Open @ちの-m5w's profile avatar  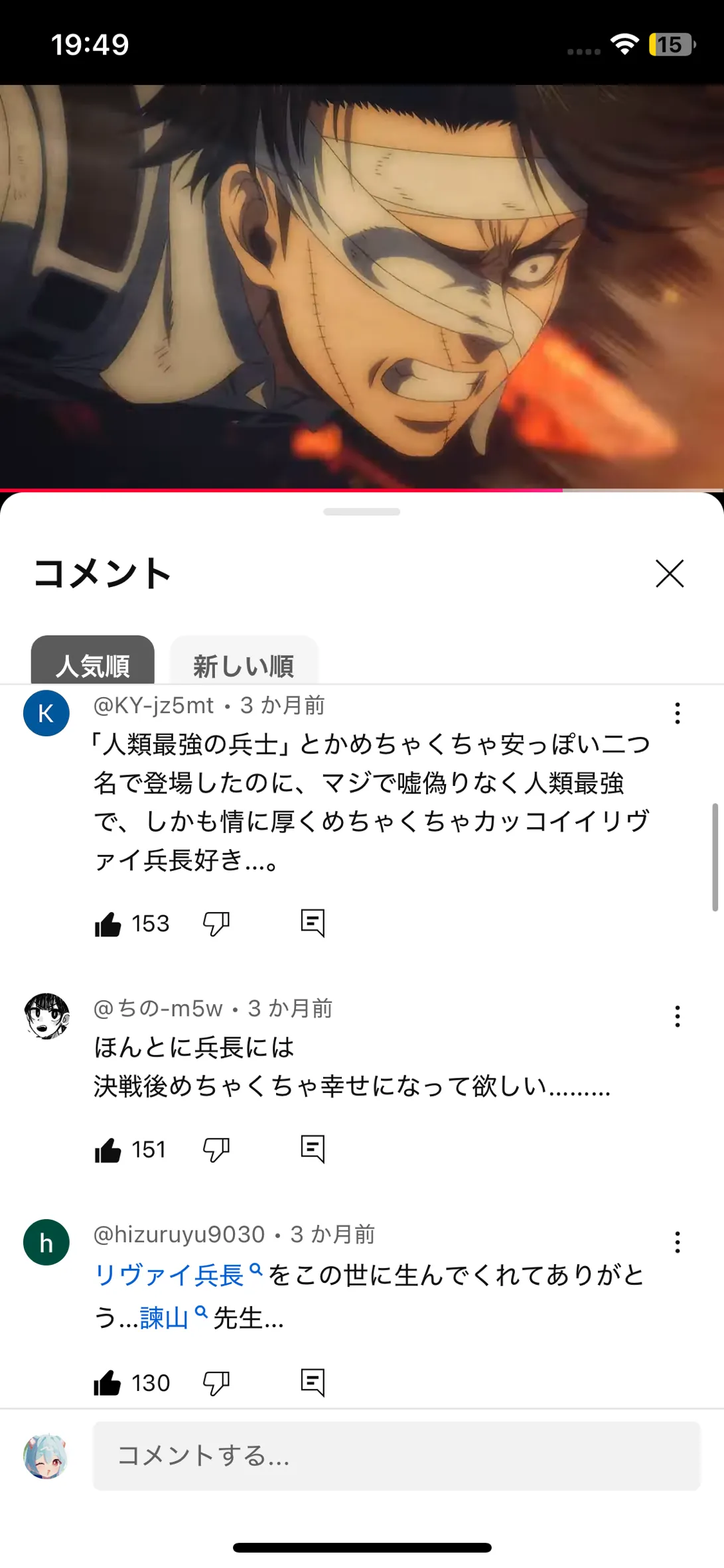coord(46,1016)
